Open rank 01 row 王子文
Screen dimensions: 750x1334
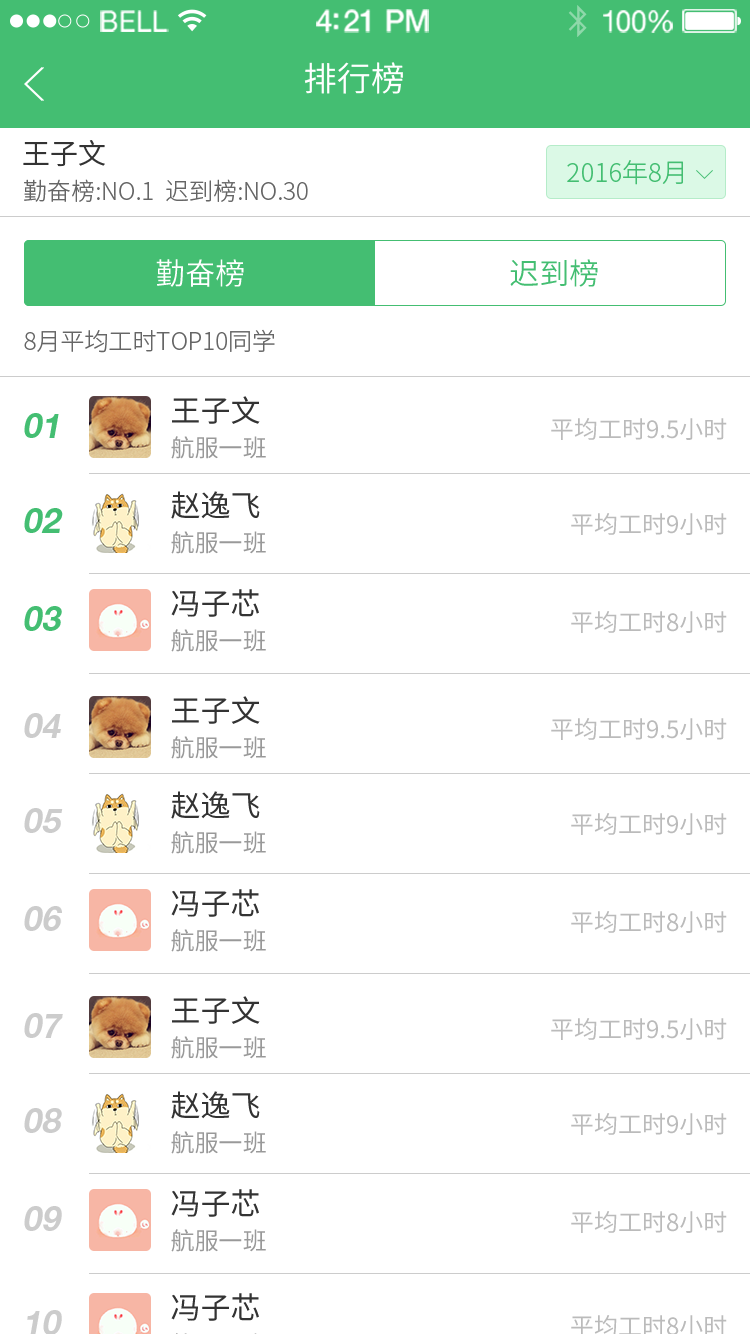(x=375, y=427)
